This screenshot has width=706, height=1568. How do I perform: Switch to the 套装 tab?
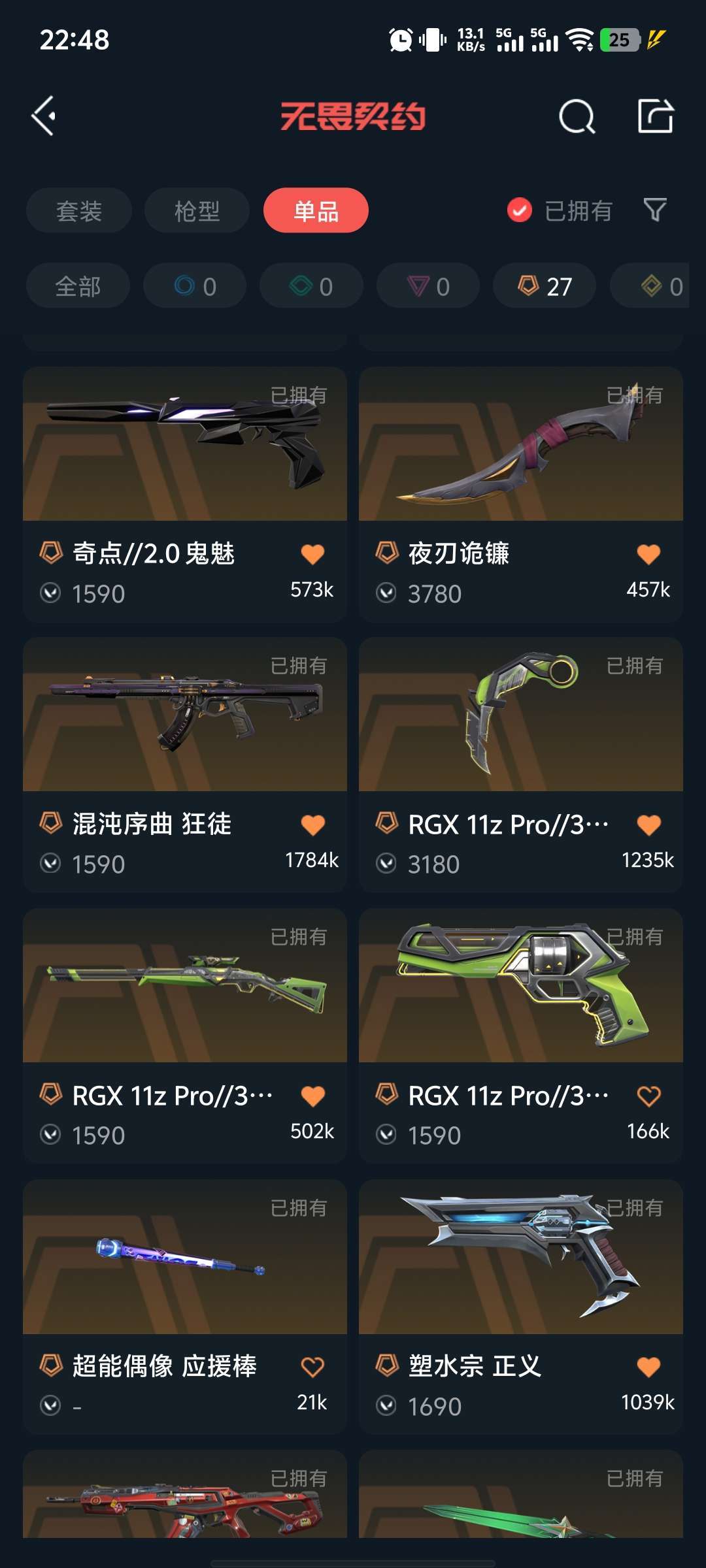coord(78,210)
